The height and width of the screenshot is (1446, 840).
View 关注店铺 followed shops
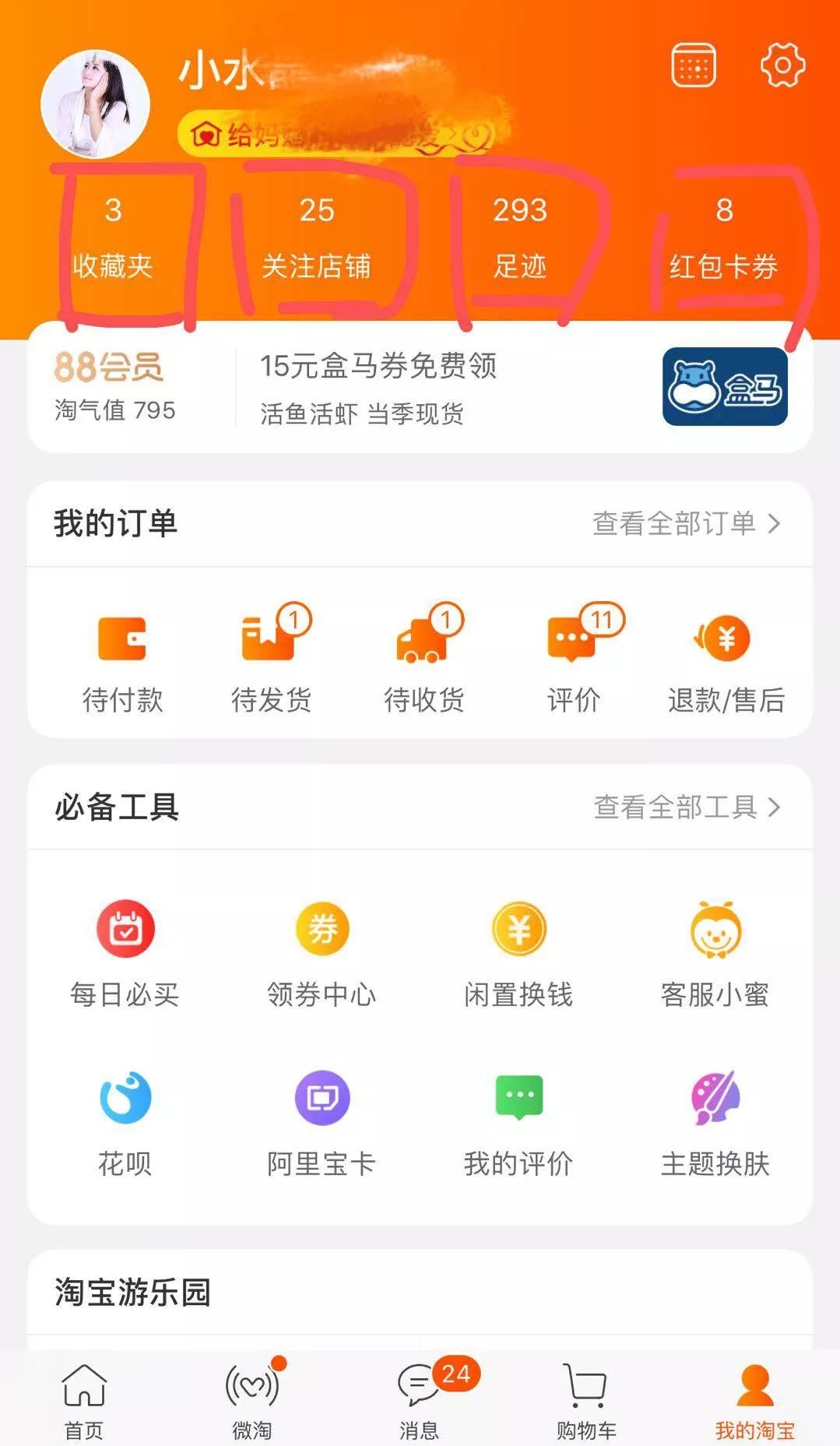(316, 237)
